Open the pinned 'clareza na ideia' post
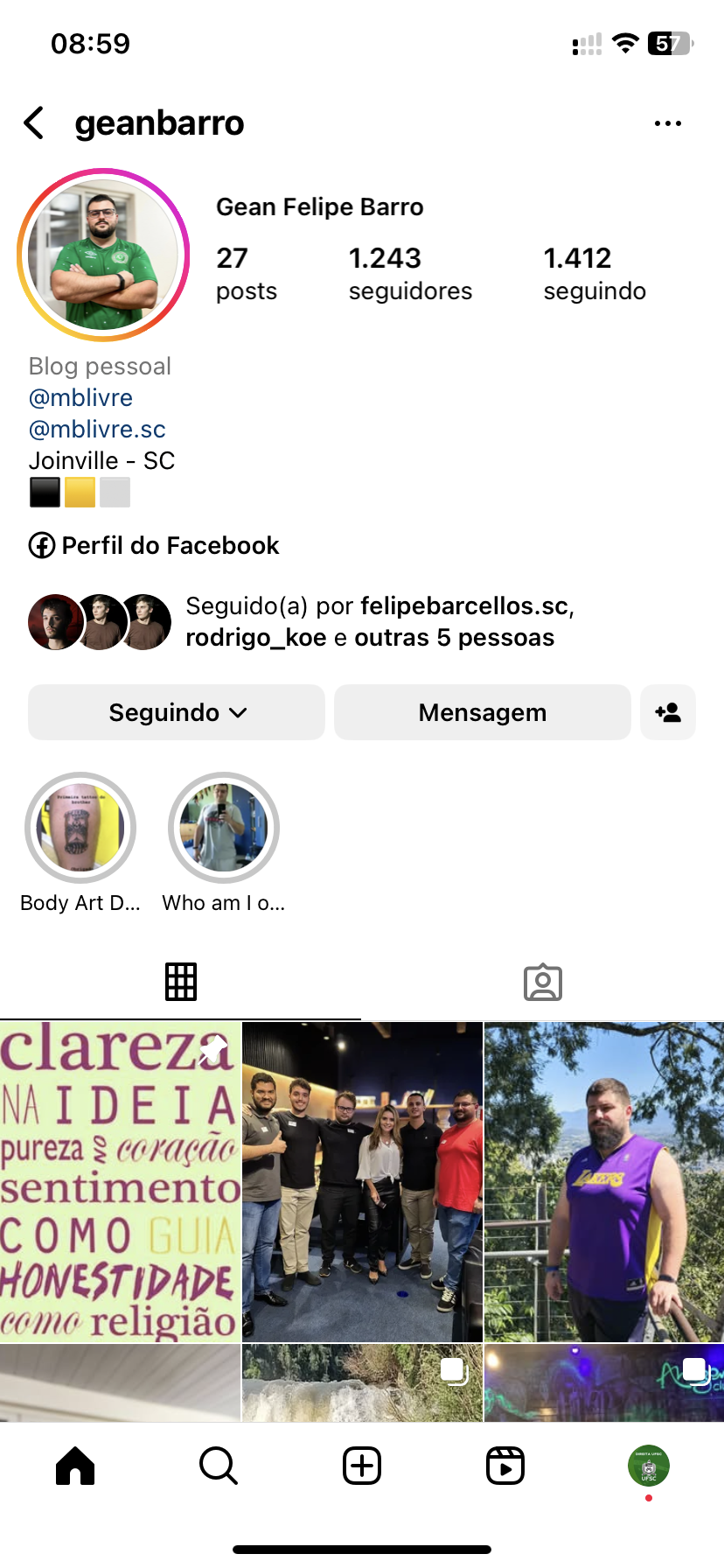 pyautogui.click(x=120, y=1181)
